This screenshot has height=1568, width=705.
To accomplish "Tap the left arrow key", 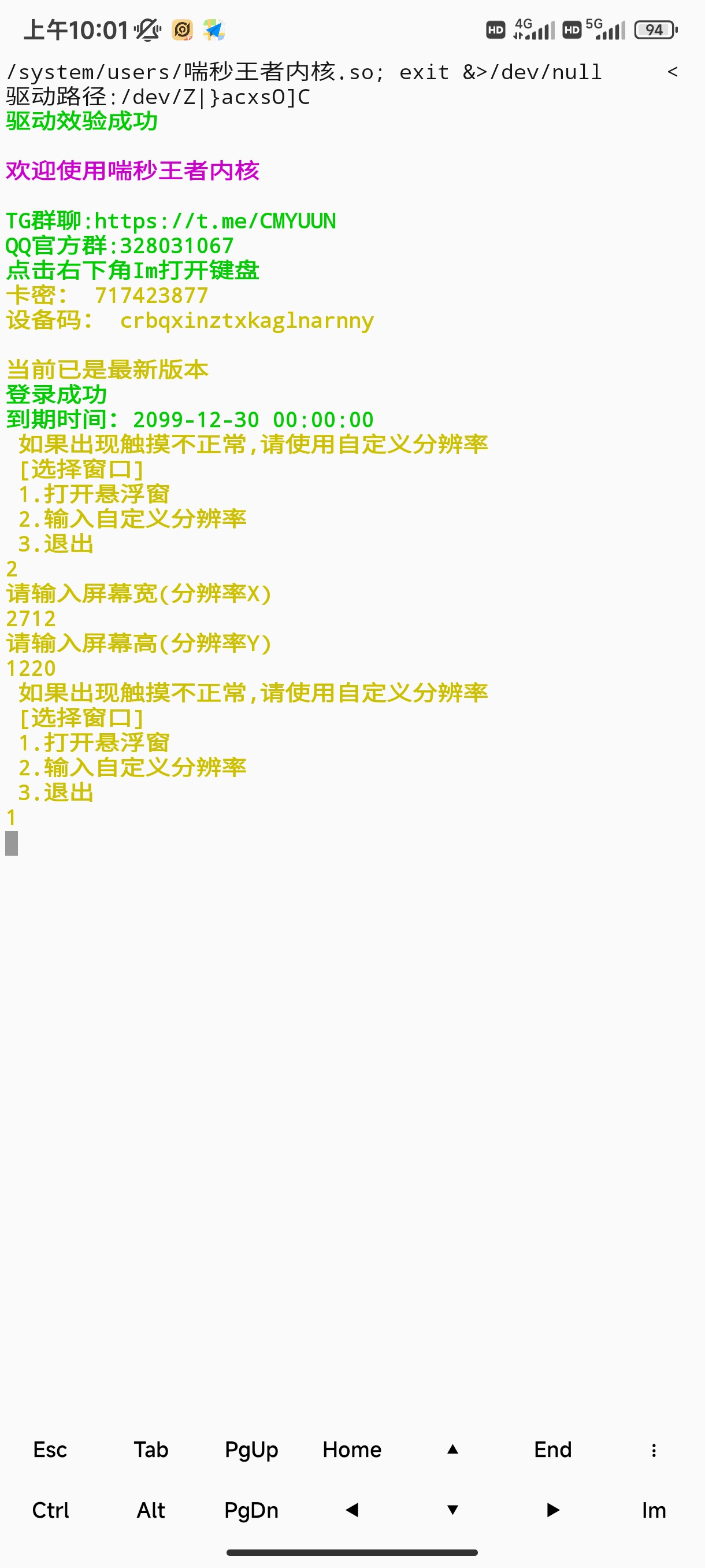I will (x=352, y=1510).
